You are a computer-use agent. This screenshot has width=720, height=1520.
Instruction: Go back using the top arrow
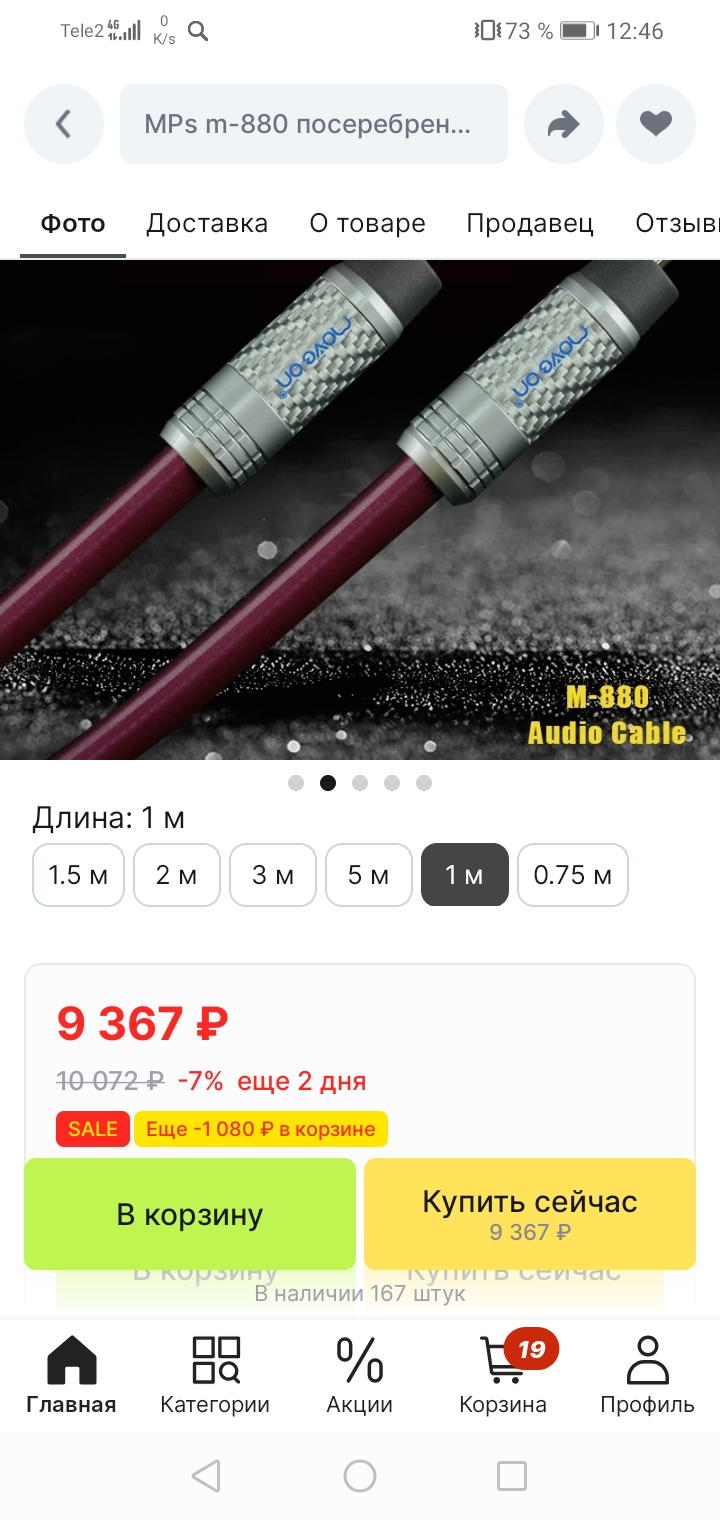[64, 124]
